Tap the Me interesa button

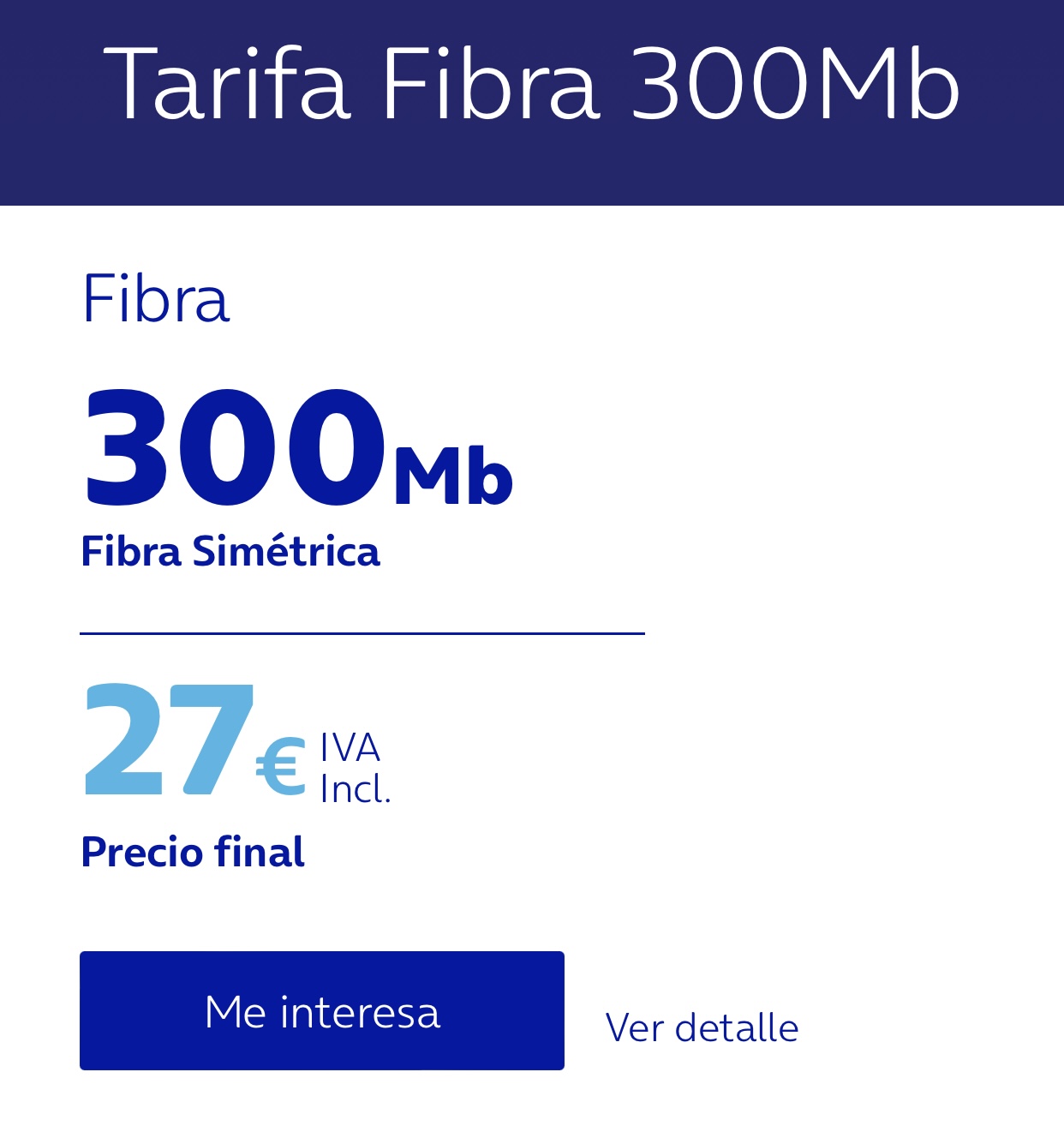point(322,1010)
